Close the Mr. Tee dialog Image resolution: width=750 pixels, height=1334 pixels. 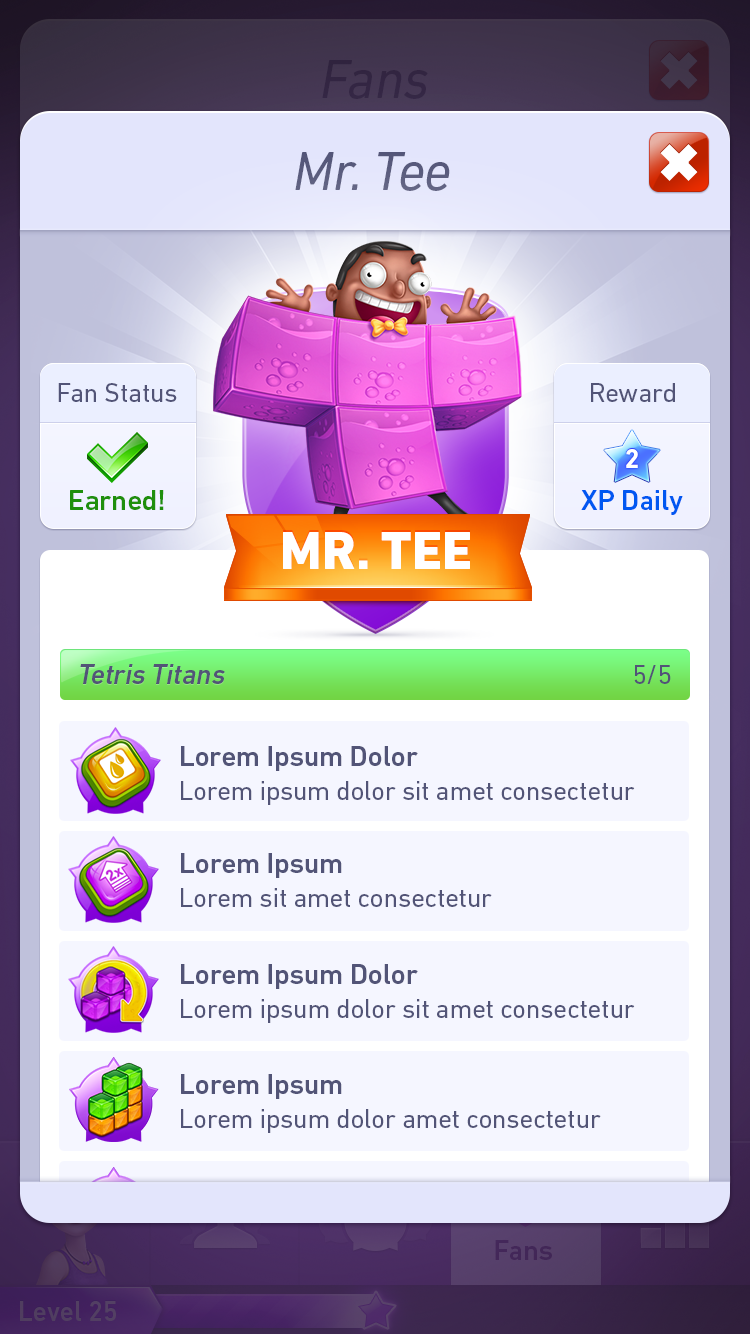click(678, 162)
